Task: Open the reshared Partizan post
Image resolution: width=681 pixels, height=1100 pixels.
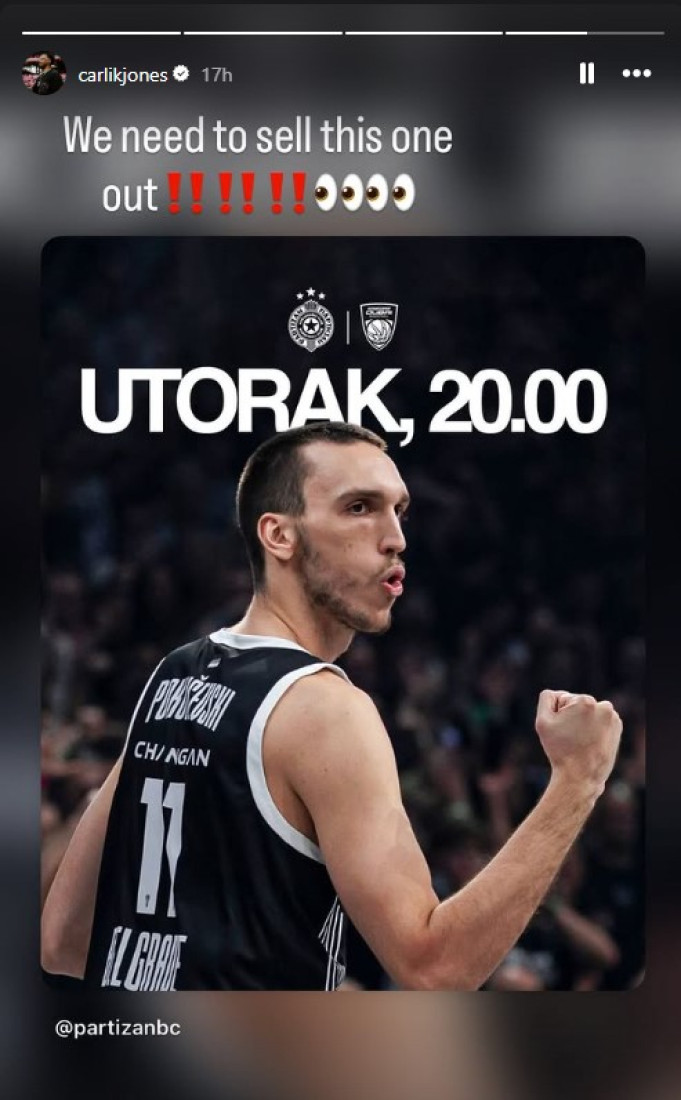Action: [342, 612]
